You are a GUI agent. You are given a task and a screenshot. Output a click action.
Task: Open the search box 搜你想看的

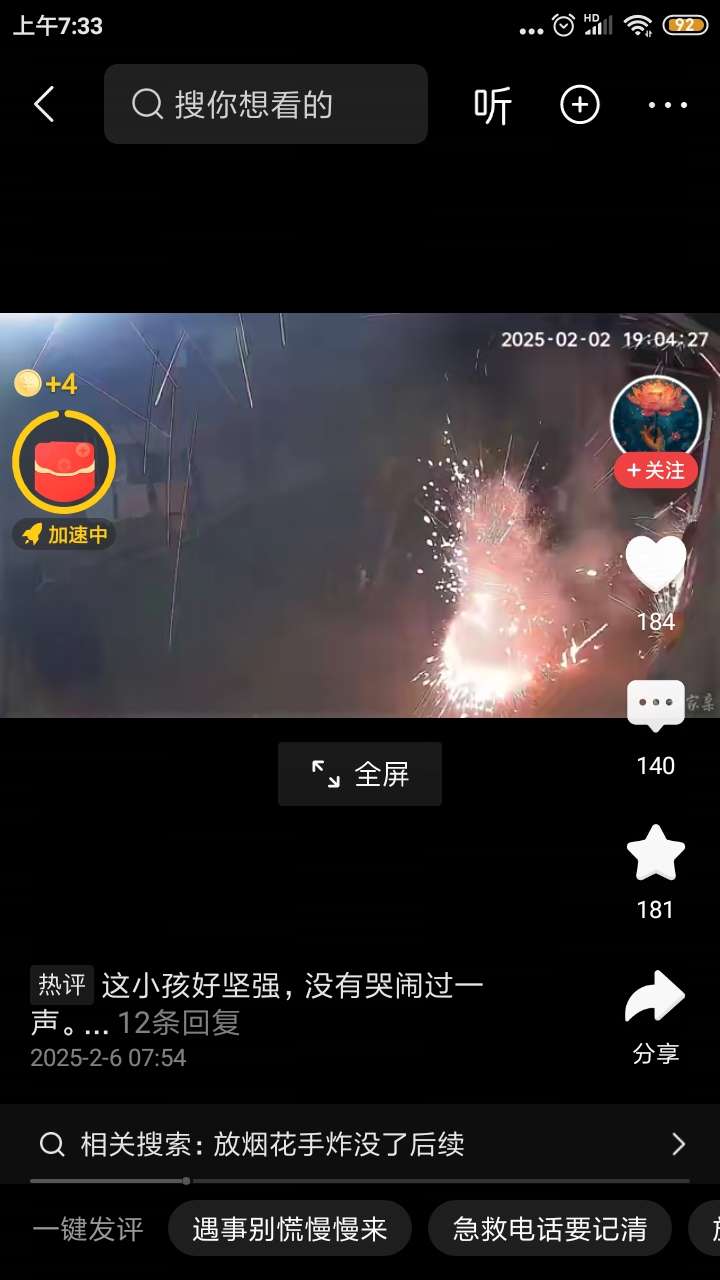266,104
